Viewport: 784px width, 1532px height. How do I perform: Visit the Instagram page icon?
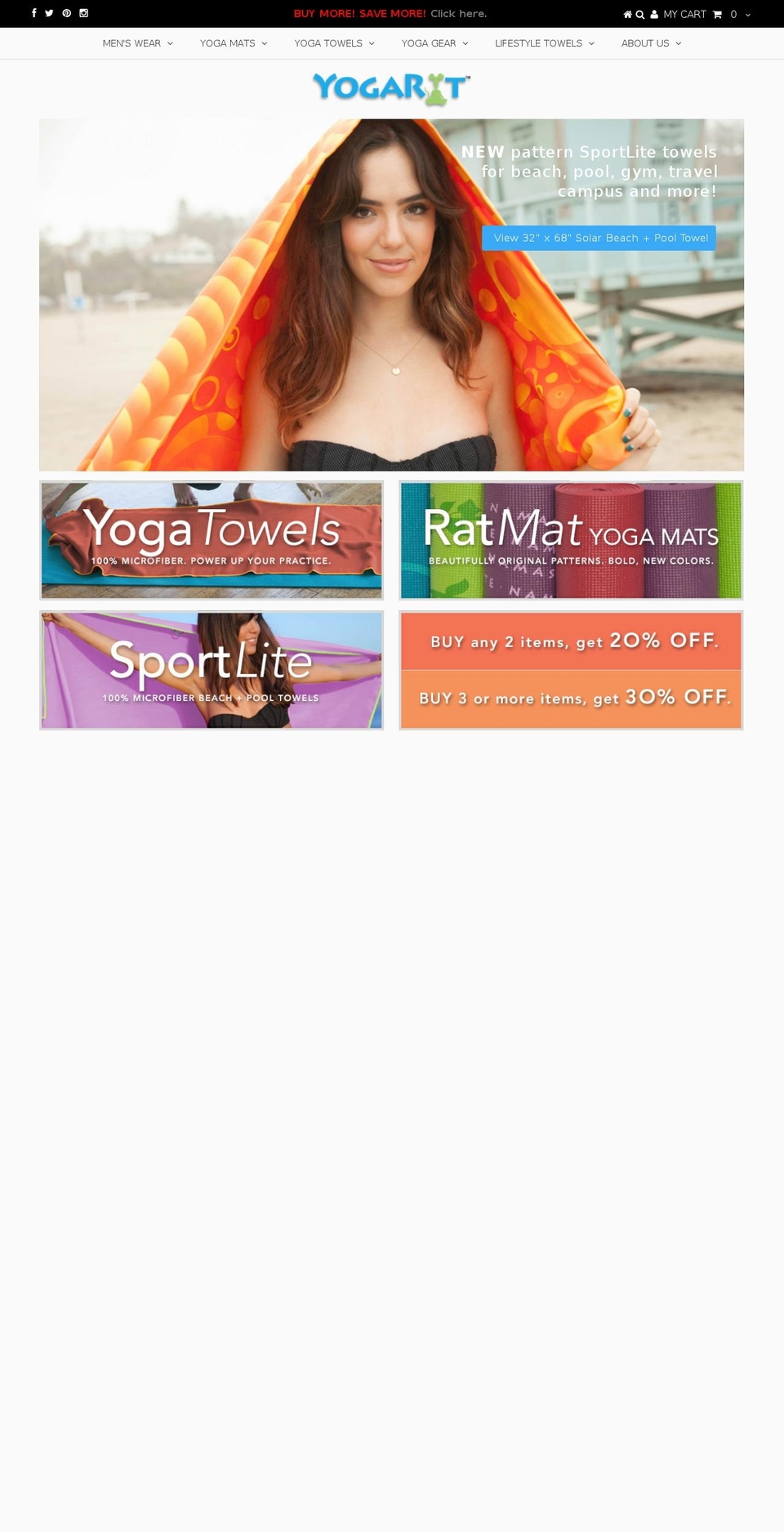(84, 13)
